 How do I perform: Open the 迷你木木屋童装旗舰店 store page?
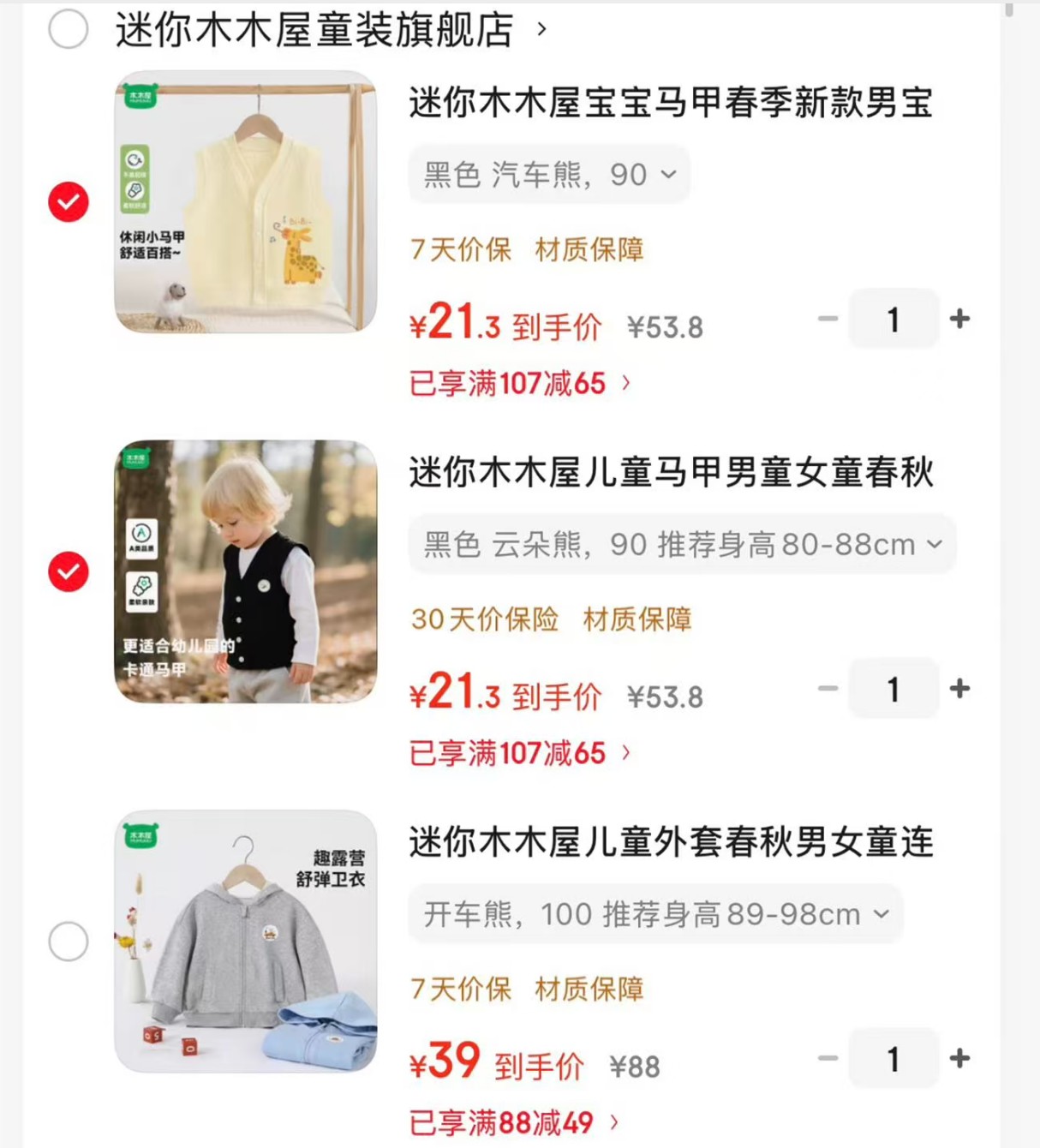(315, 30)
